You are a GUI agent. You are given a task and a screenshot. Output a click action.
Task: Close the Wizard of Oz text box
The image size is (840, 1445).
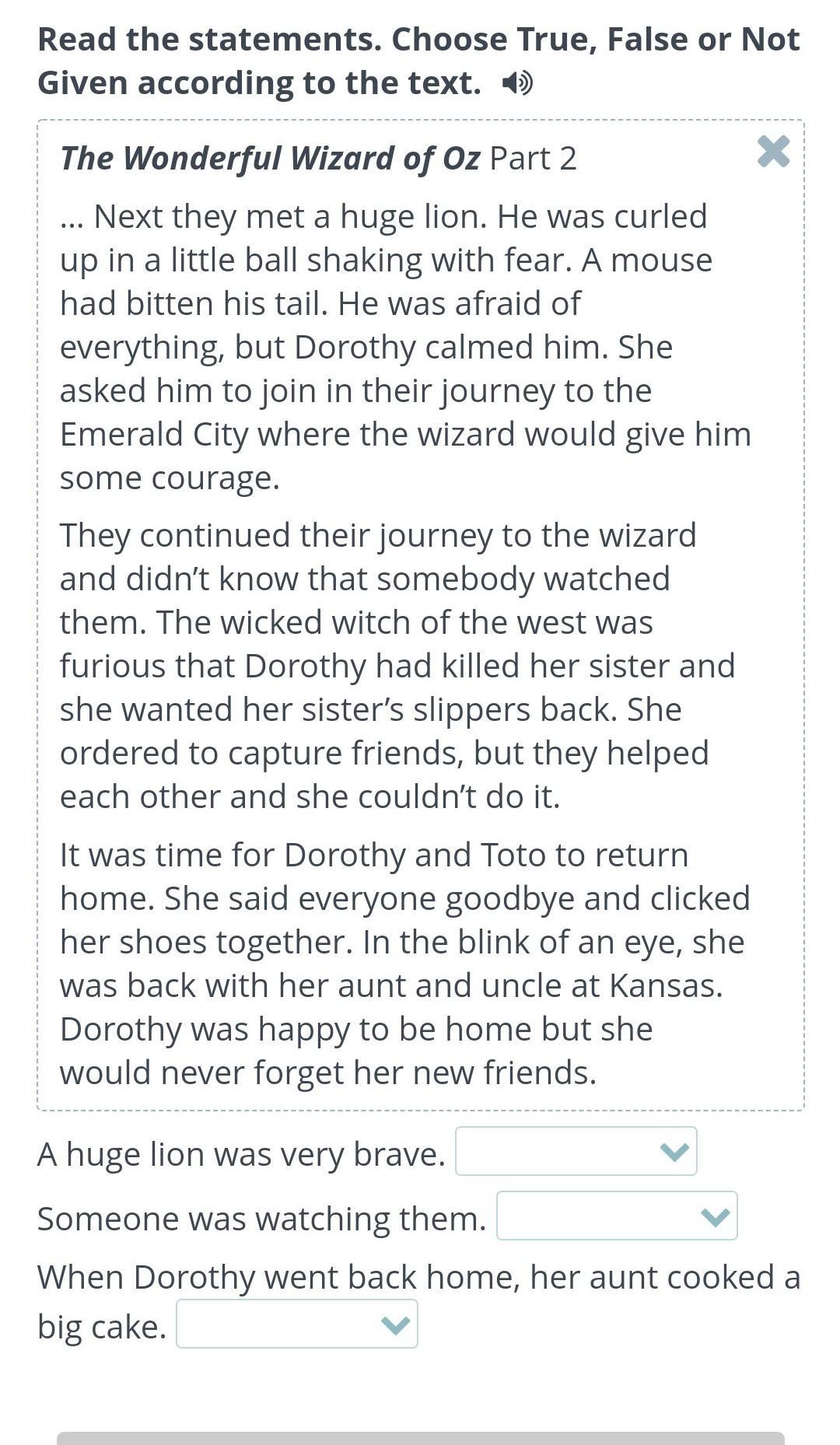773,152
